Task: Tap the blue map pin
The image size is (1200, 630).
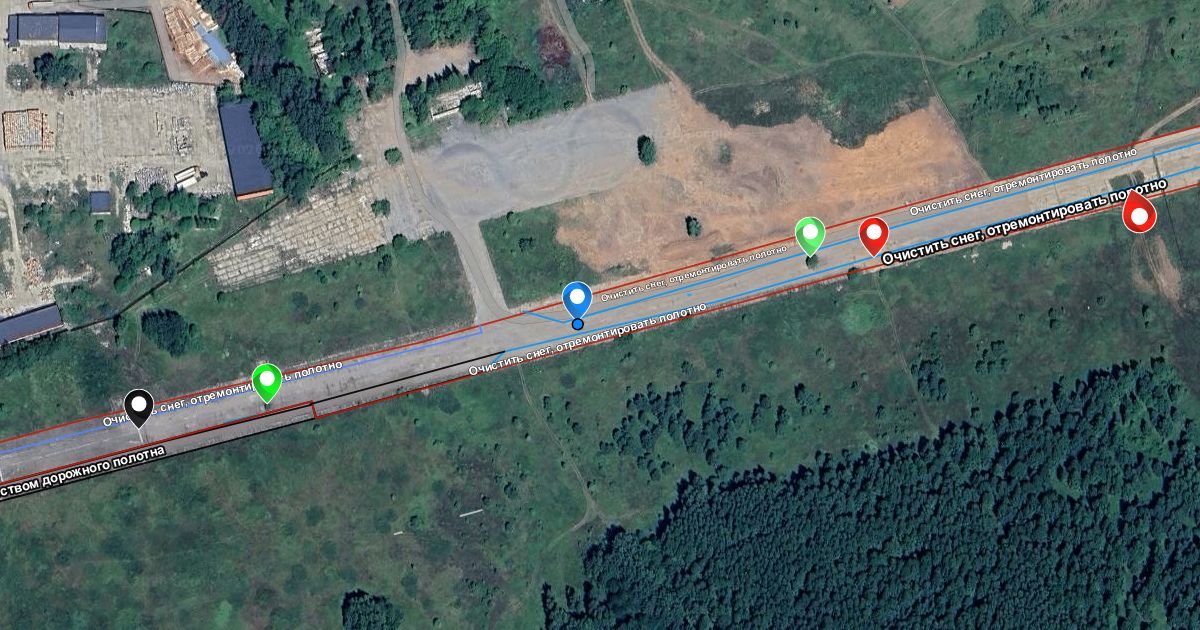Action: tap(577, 300)
